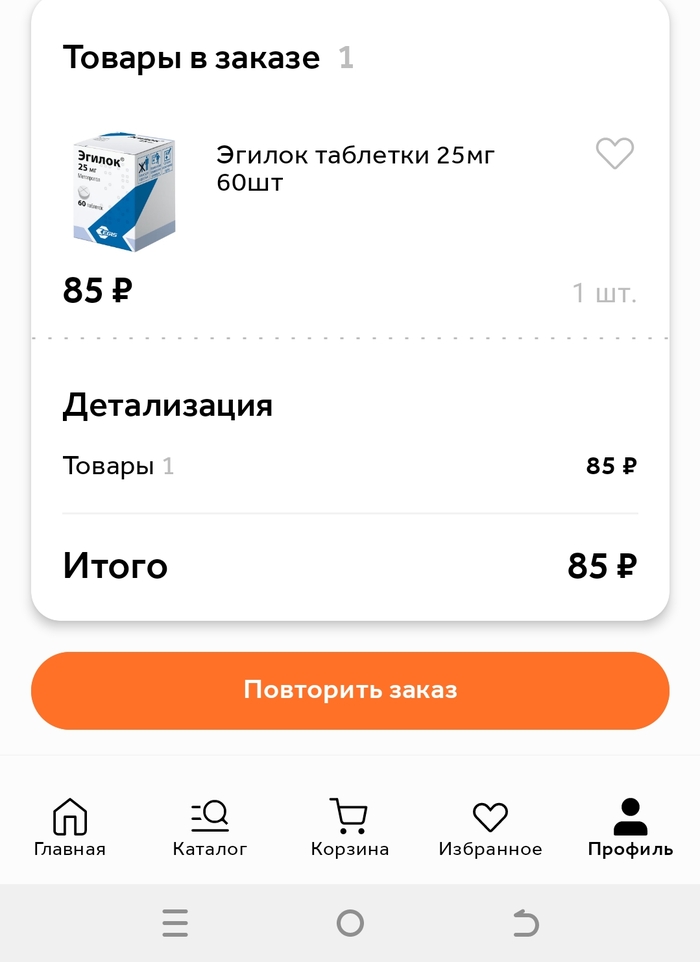700x962 pixels.
Task: Switch to the Избранное tab
Action: pyautogui.click(x=490, y=828)
